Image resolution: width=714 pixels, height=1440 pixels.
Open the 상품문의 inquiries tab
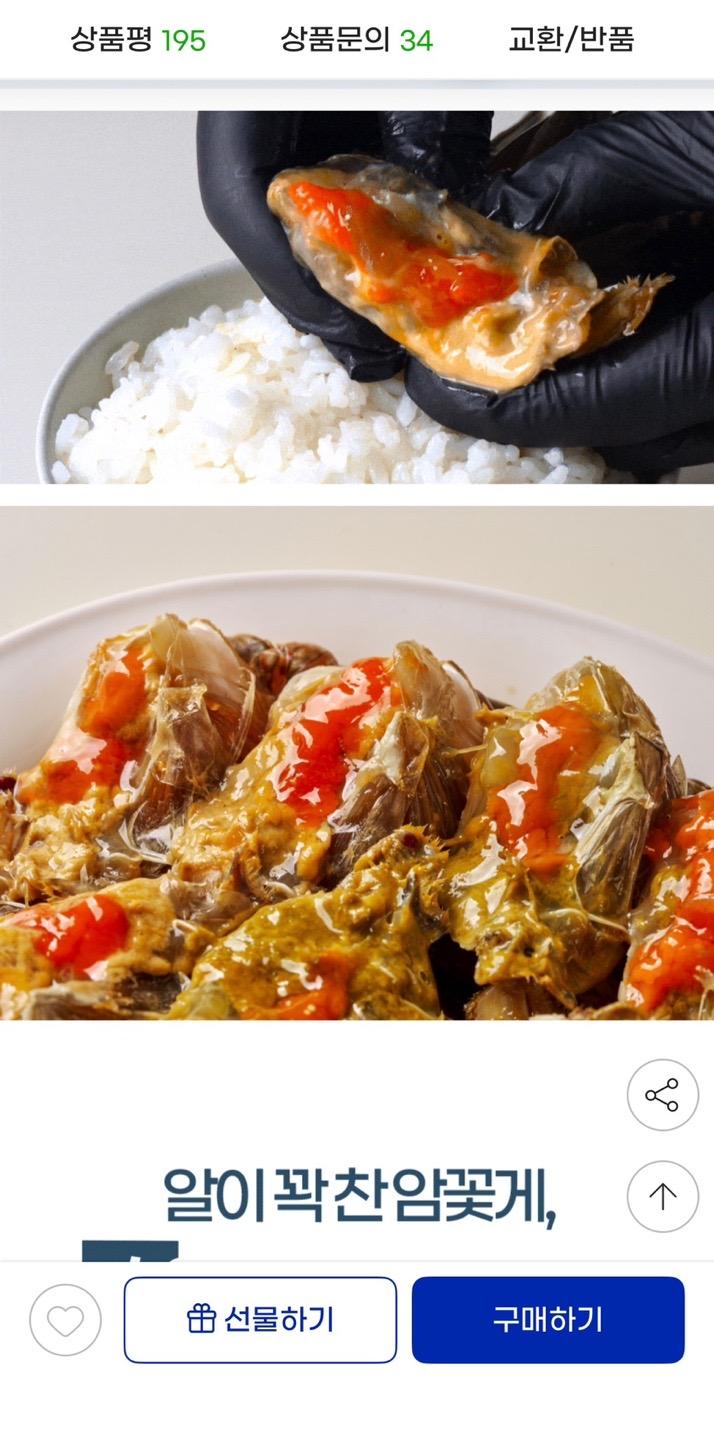(356, 40)
